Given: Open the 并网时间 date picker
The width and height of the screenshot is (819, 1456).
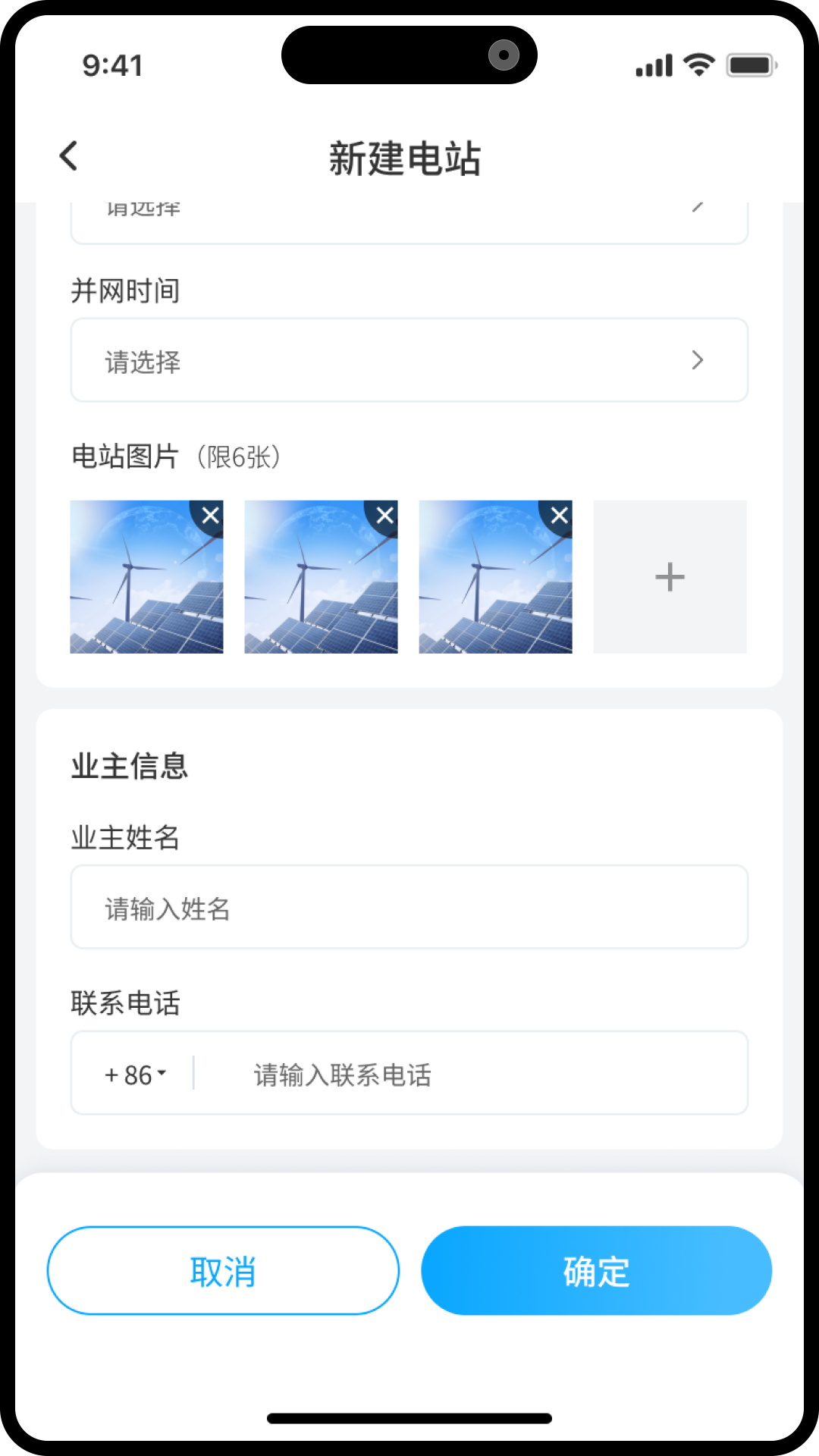Looking at the screenshot, I should 409,360.
